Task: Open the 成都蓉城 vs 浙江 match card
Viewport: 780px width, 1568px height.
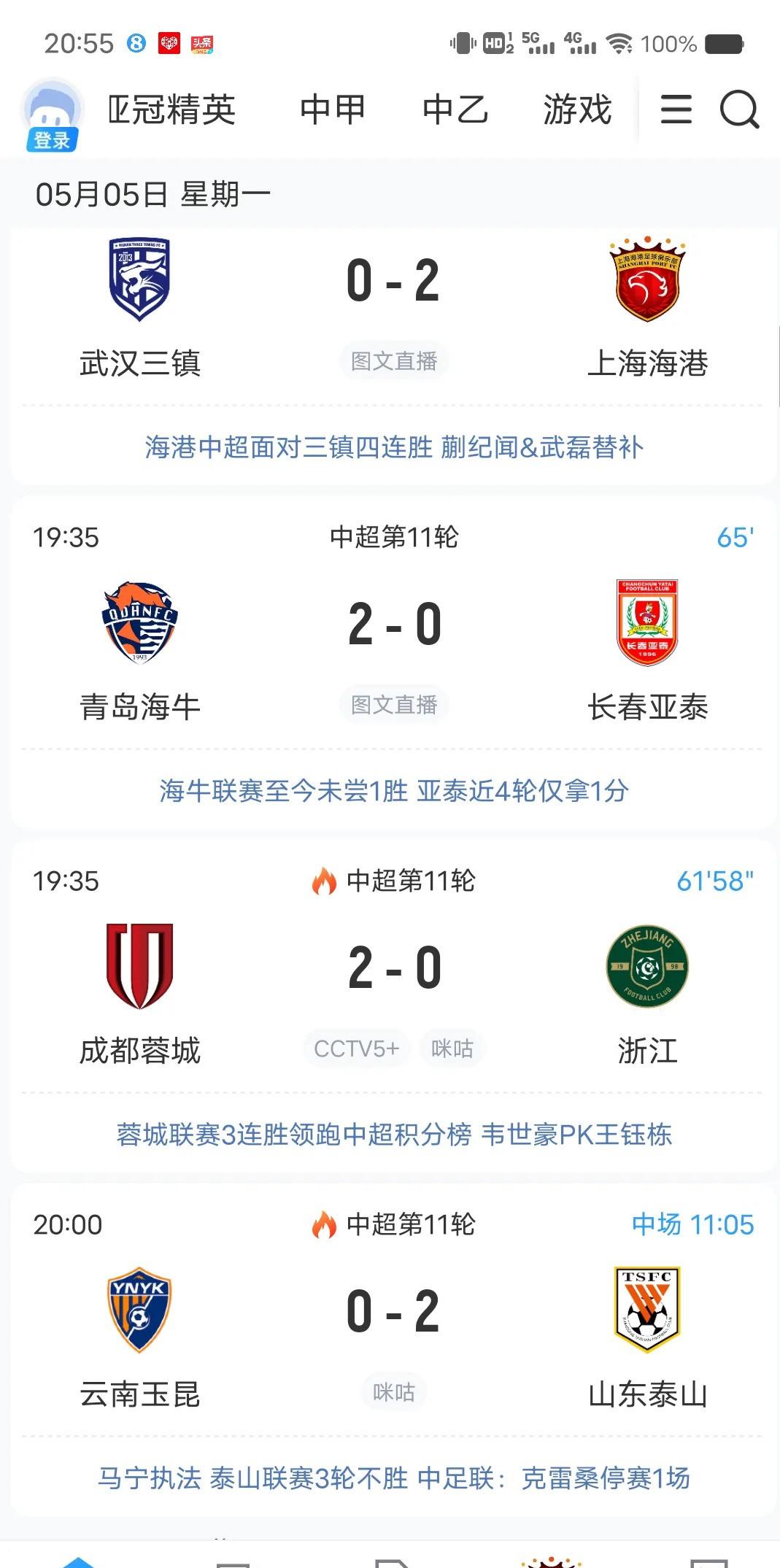Action: [x=394, y=968]
